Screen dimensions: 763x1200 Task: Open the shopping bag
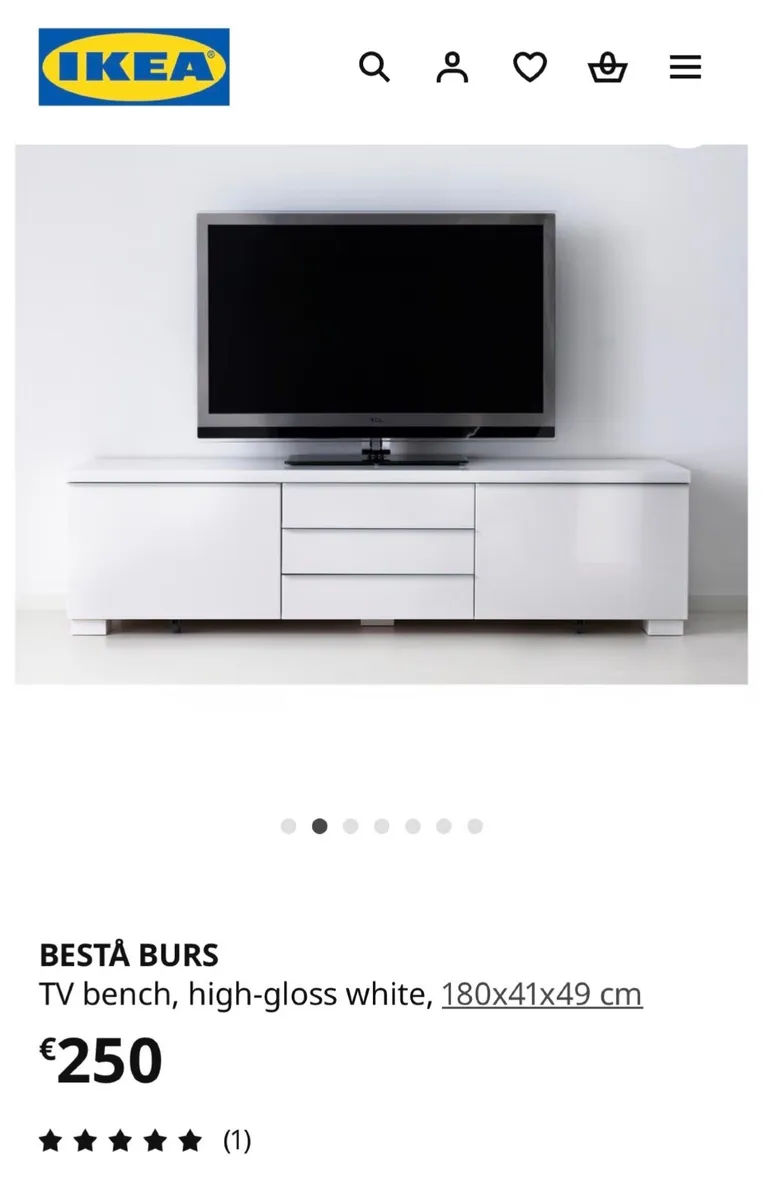[x=607, y=67]
